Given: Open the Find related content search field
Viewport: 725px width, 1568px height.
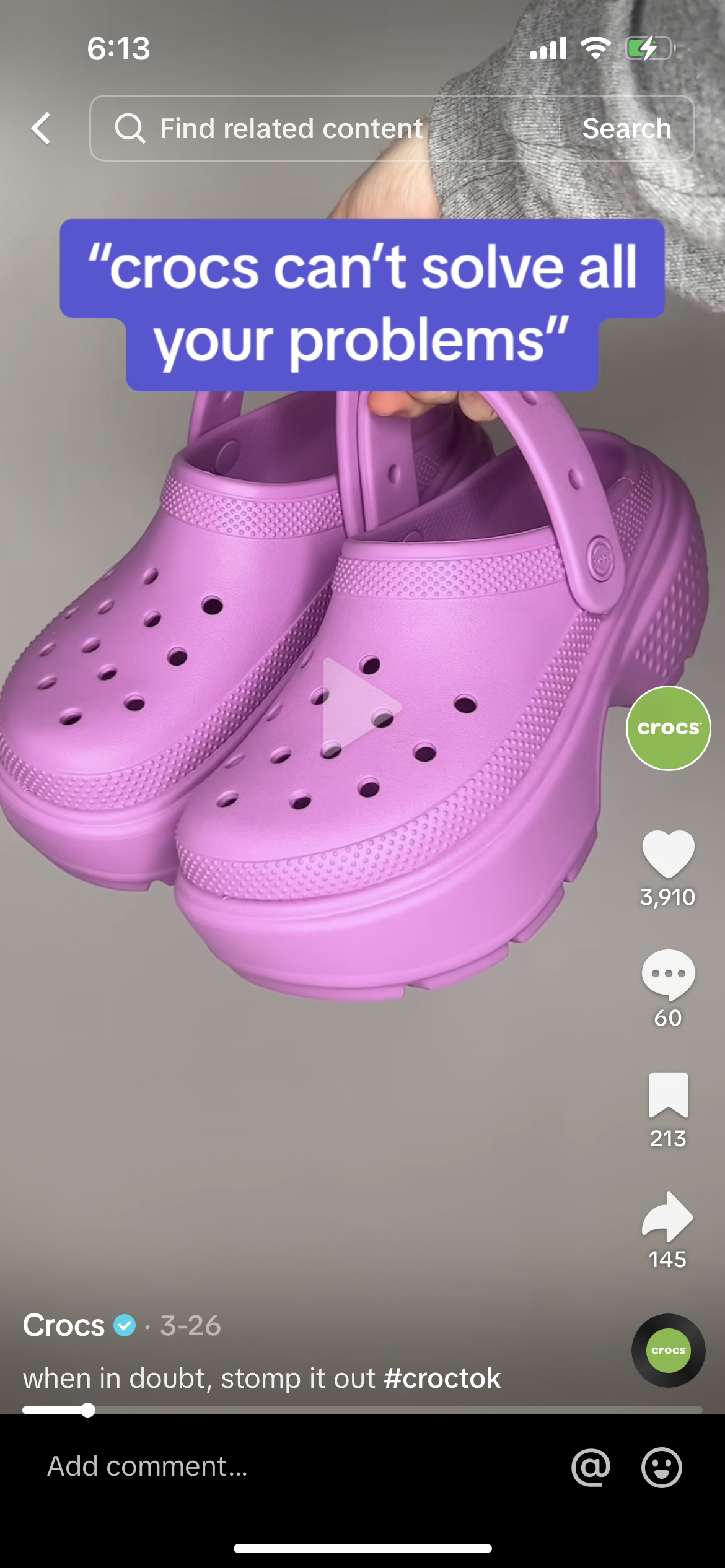Looking at the screenshot, I should click(x=291, y=128).
